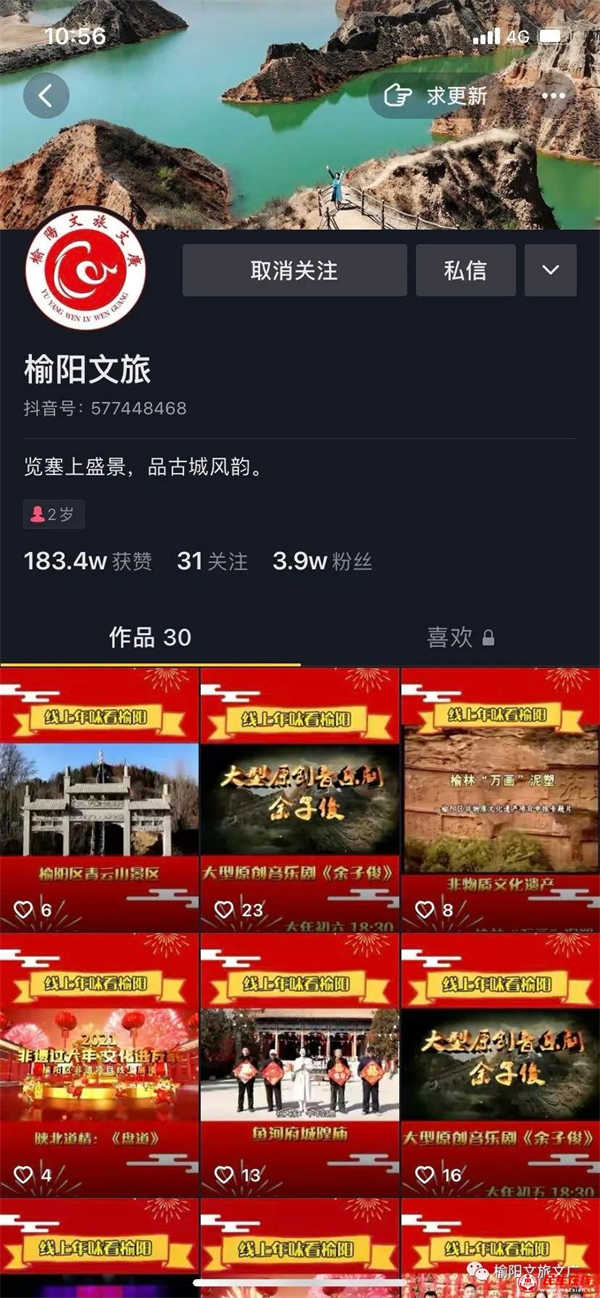Tap 取消关注 to unfollow the account
The height and width of the screenshot is (1298, 600).
click(x=294, y=270)
